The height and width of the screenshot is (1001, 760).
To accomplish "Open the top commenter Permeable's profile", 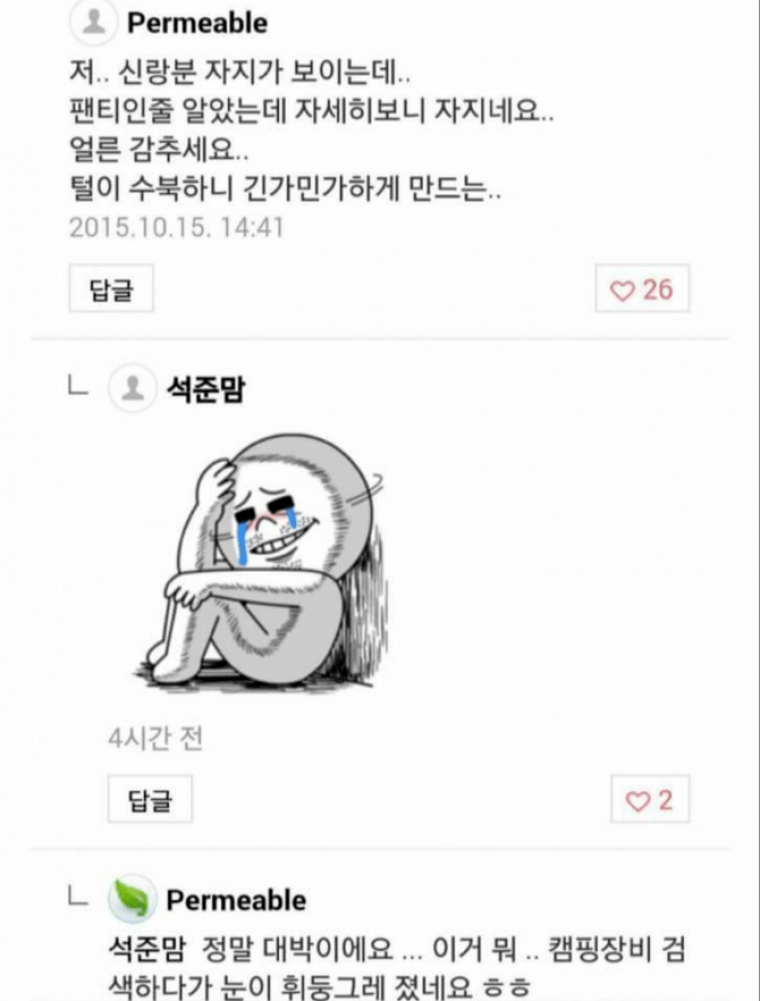I will (x=93, y=22).
